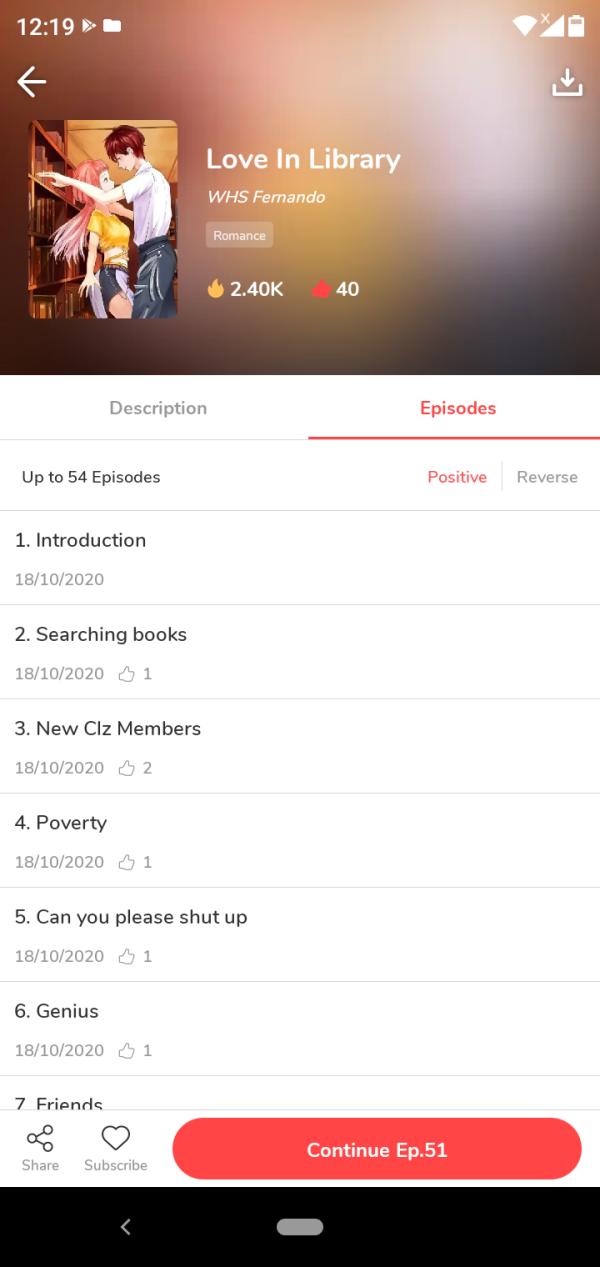Go back using the top arrow
600x1267 pixels.
(x=32, y=82)
